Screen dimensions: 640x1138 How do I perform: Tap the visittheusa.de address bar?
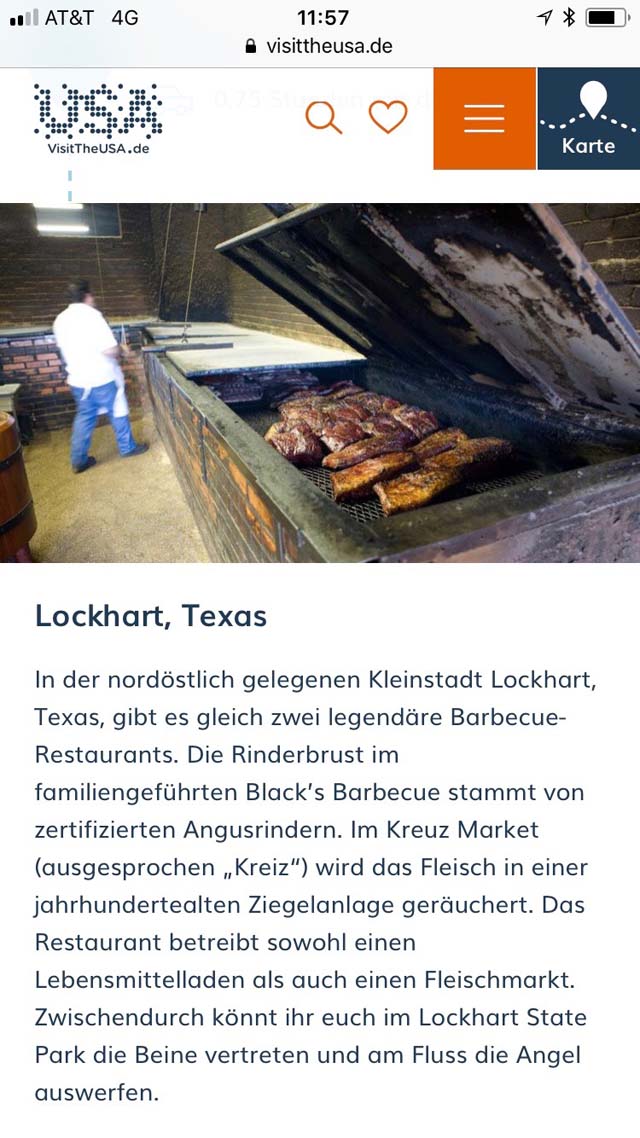(x=320, y=46)
